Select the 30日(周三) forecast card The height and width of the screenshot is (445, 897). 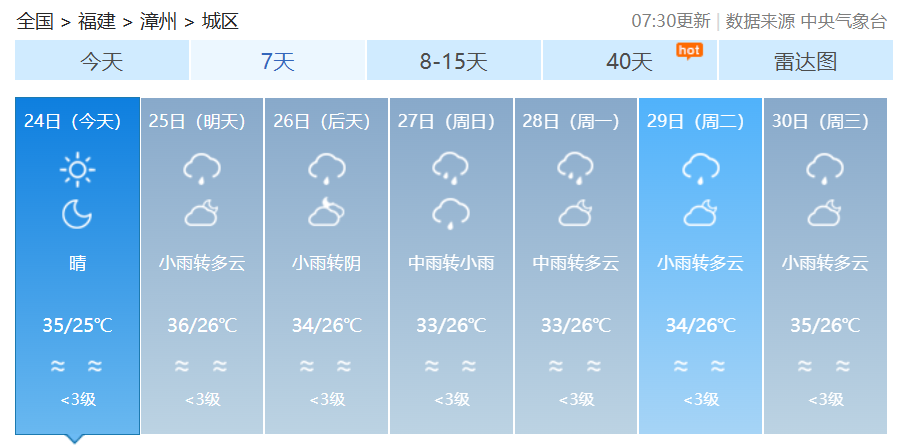coord(825,265)
